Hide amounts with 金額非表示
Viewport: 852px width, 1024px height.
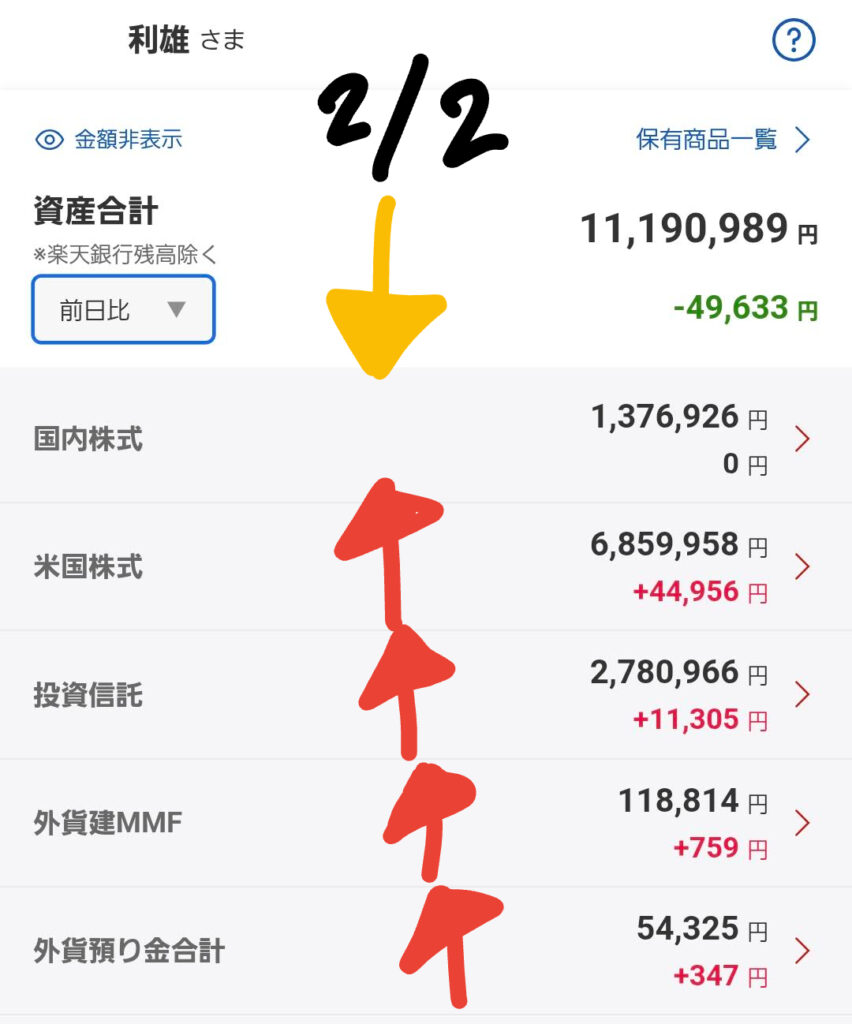tap(109, 139)
